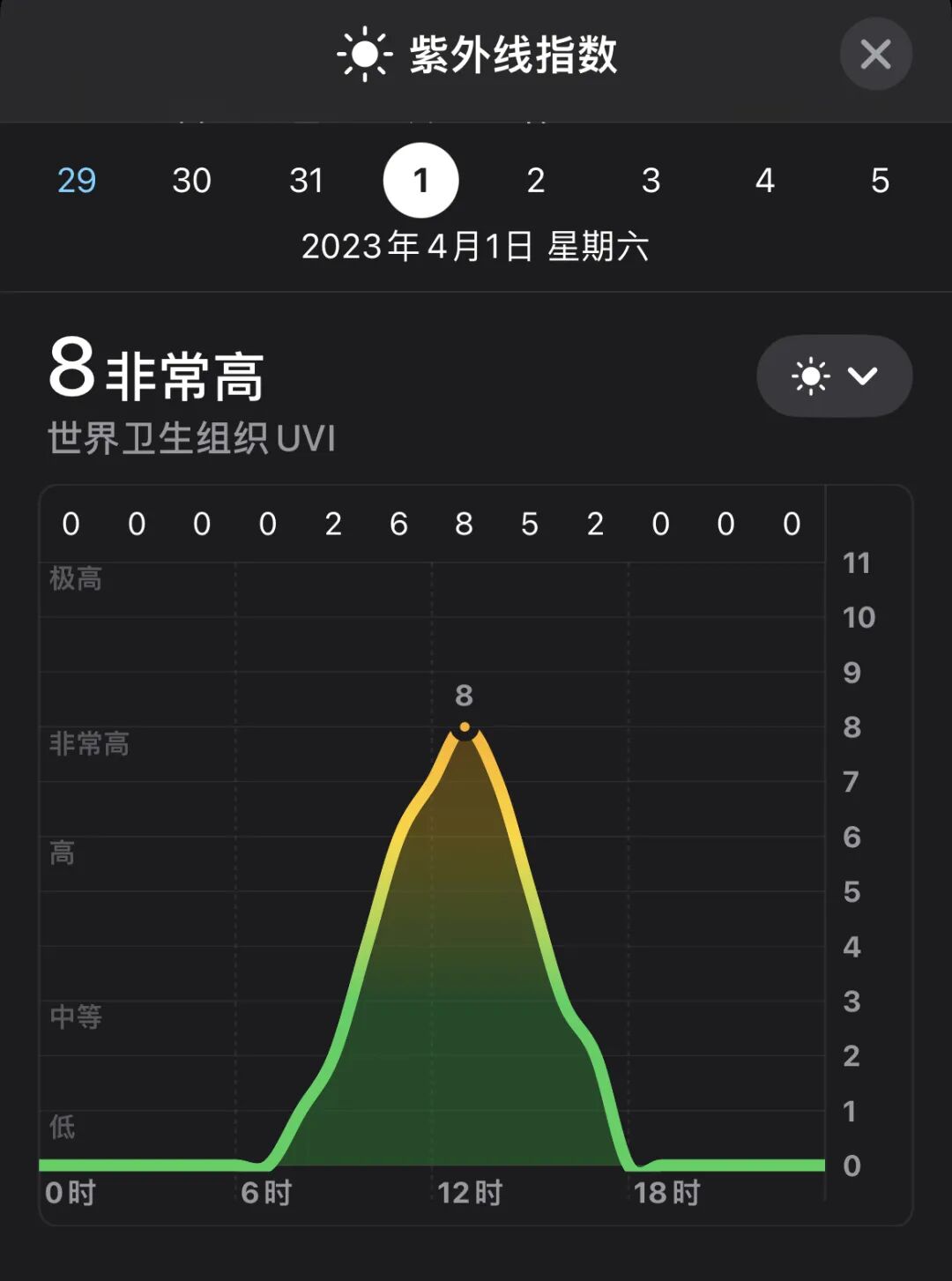952x1281 pixels.
Task: Select date 29 in the day picker
Action: pyautogui.click(x=77, y=181)
